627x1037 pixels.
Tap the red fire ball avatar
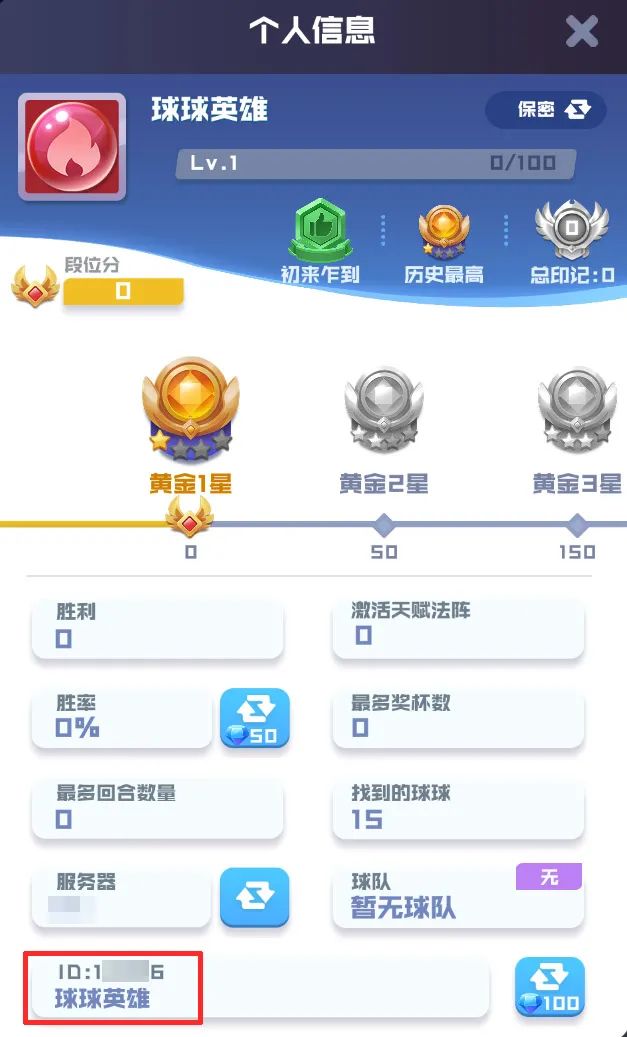[x=72, y=147]
